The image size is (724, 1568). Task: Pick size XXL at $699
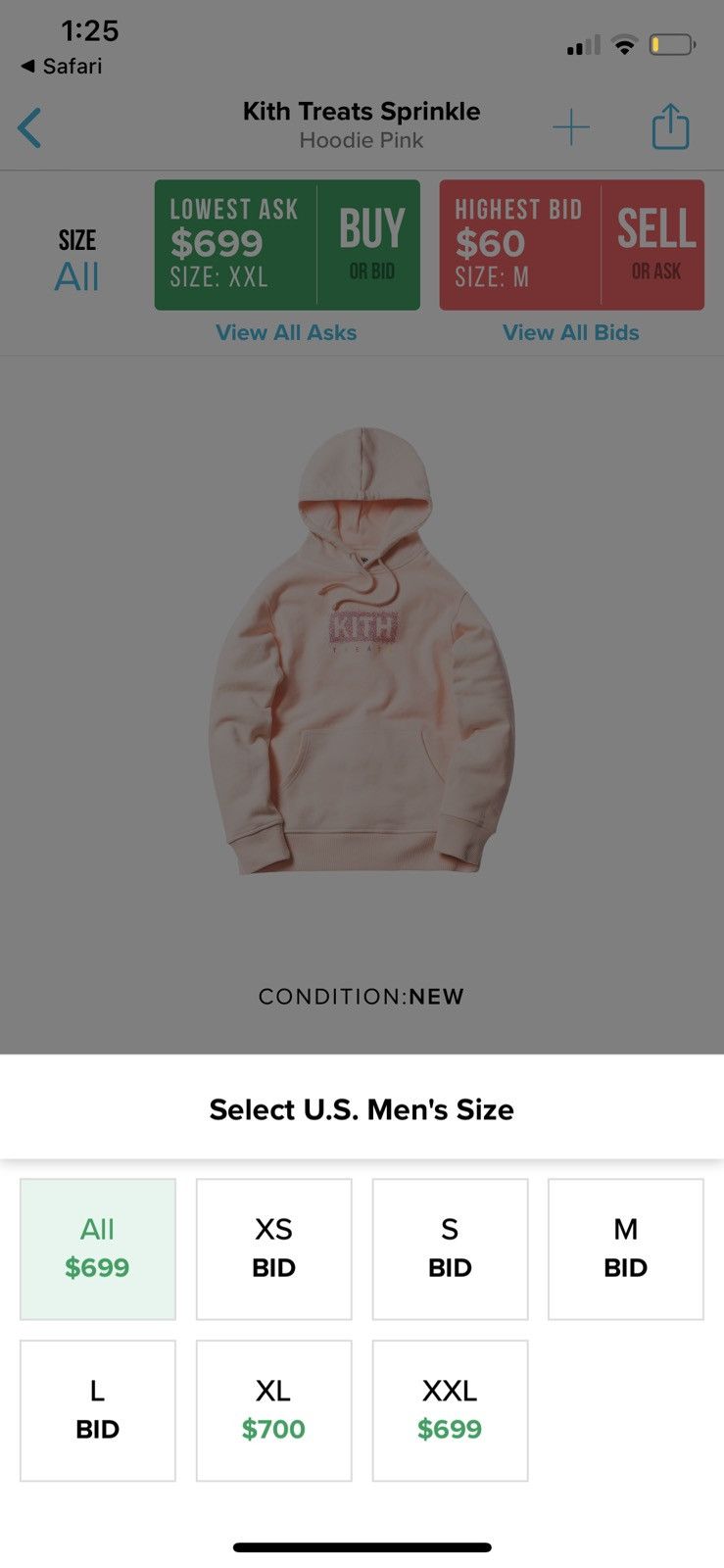pos(450,1410)
